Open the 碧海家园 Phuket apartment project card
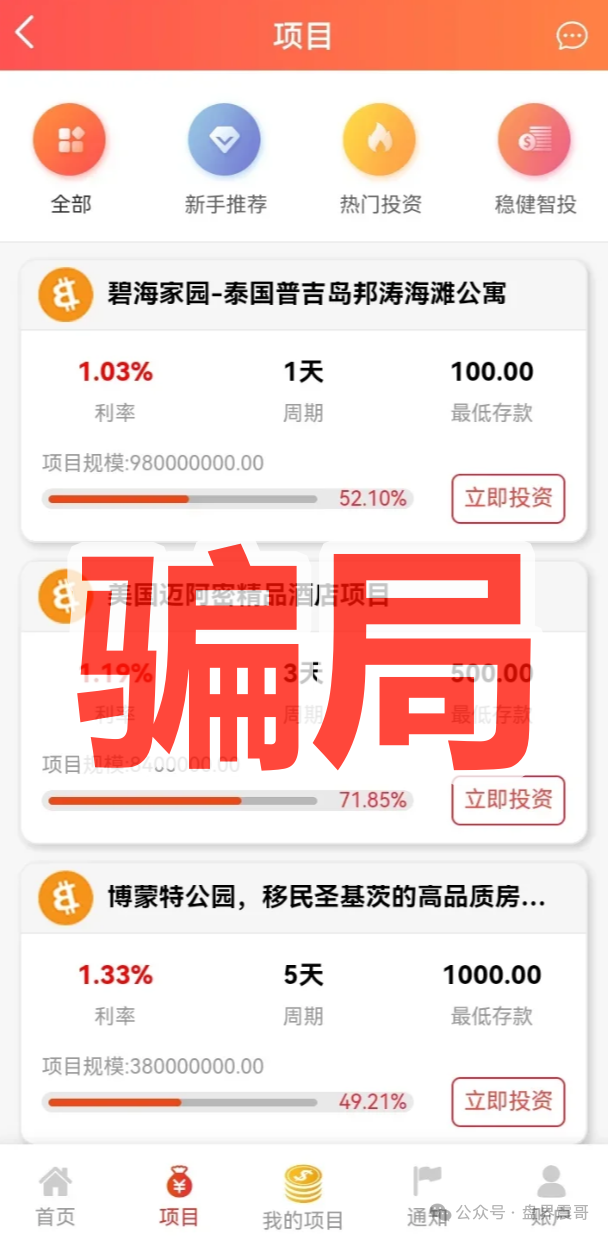 click(x=306, y=293)
